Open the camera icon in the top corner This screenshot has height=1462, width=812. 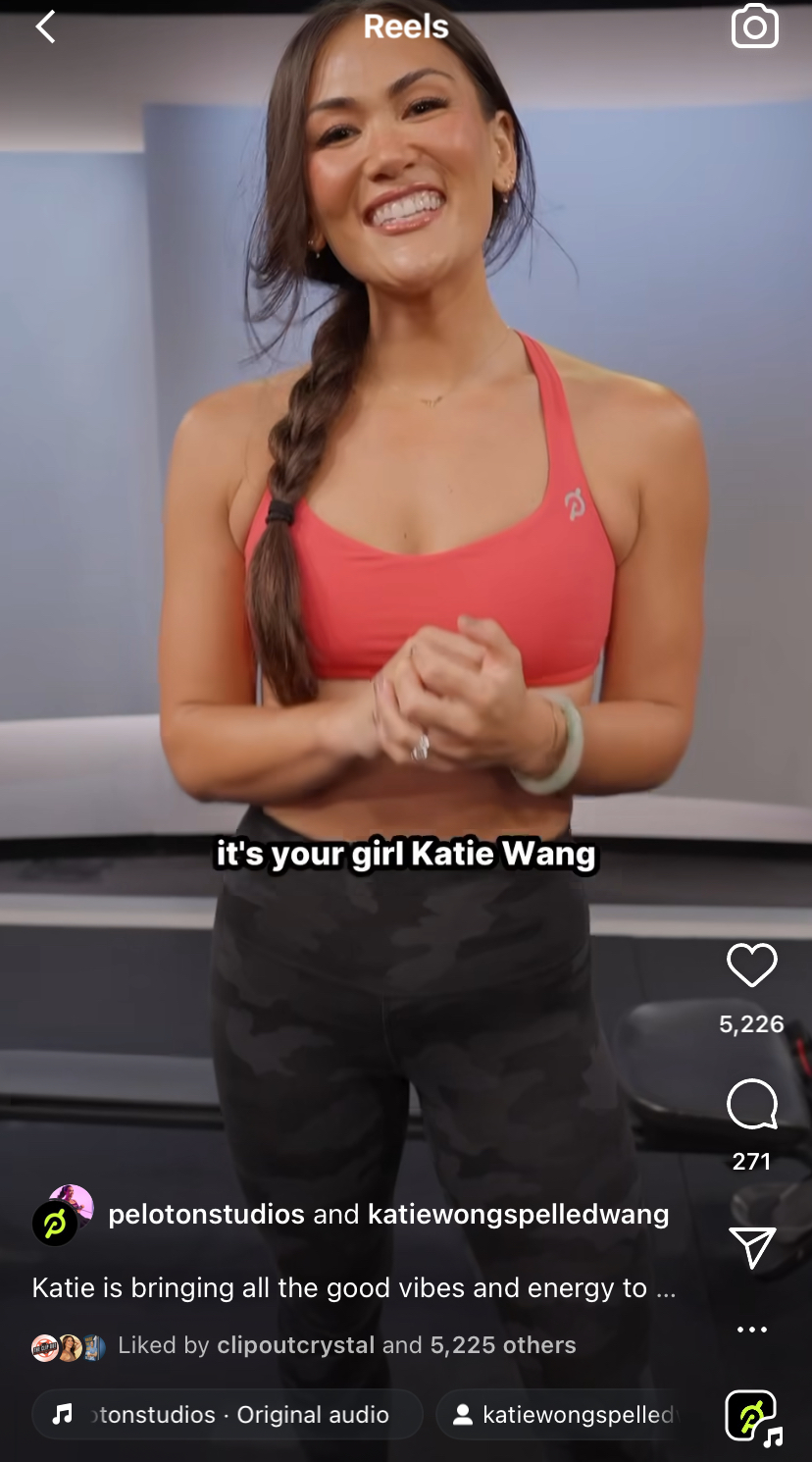754,26
